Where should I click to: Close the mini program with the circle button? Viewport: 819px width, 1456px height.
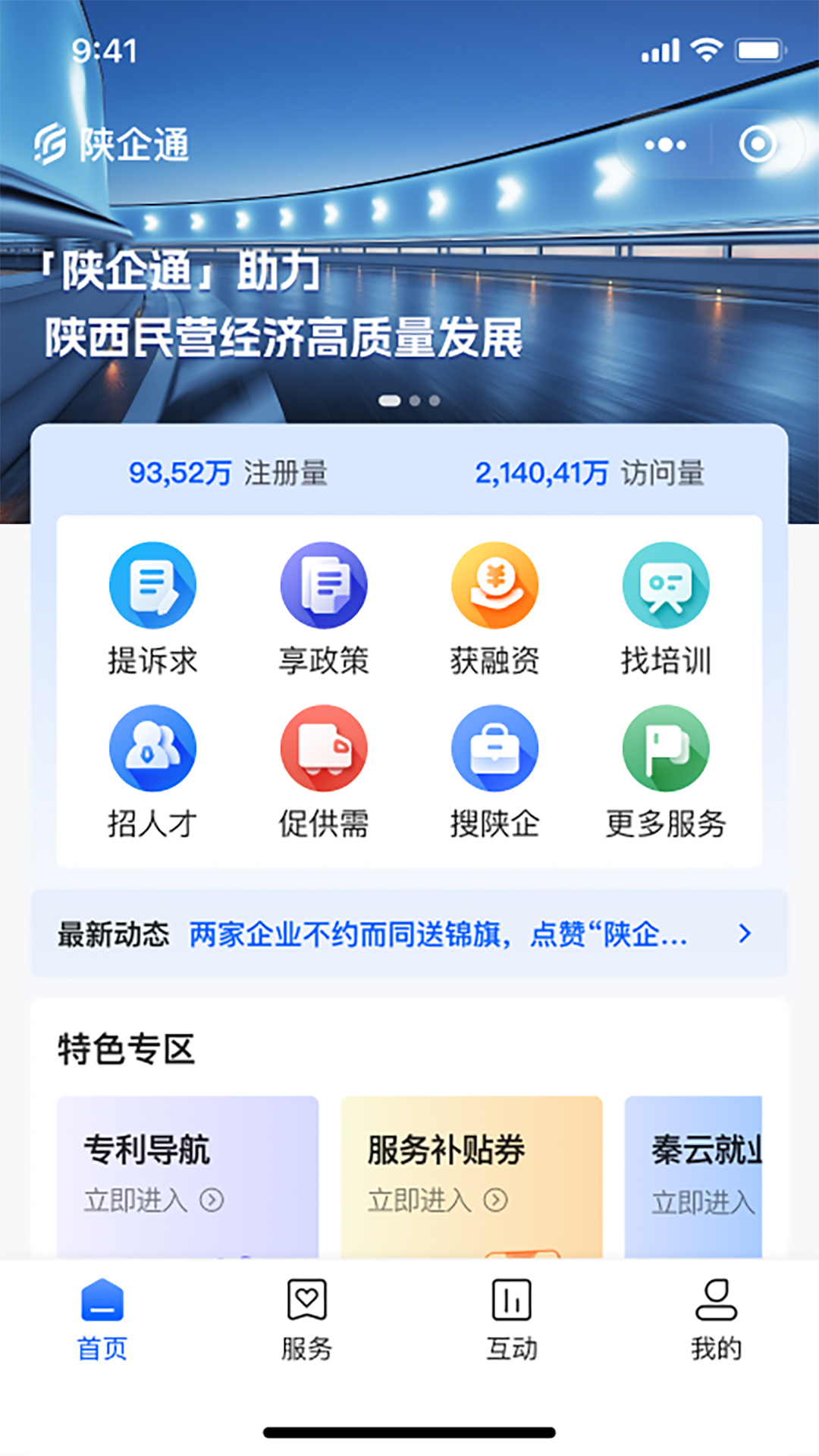(757, 144)
